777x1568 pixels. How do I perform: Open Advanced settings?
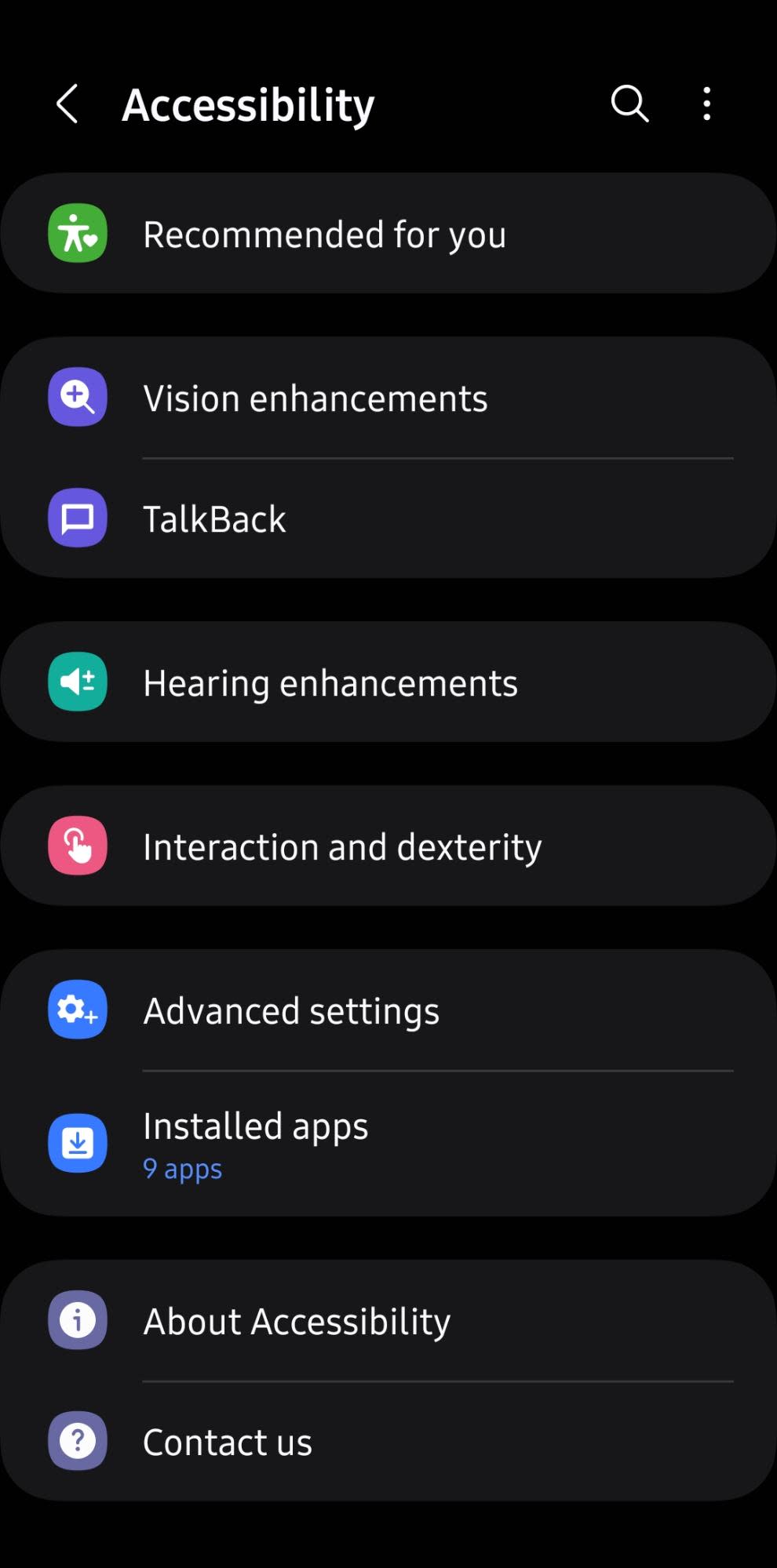click(388, 1010)
